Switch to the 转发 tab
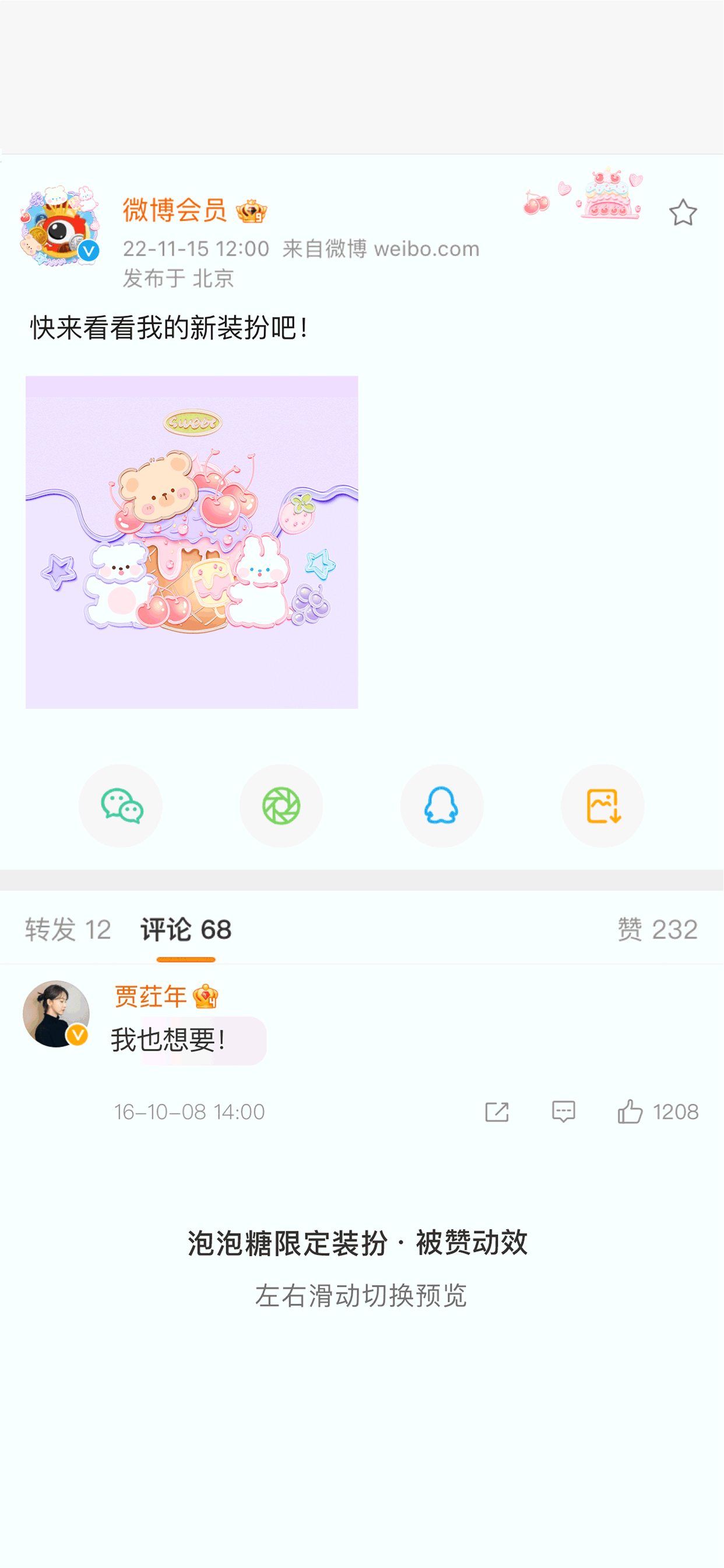The height and width of the screenshot is (1568, 724). [67, 929]
